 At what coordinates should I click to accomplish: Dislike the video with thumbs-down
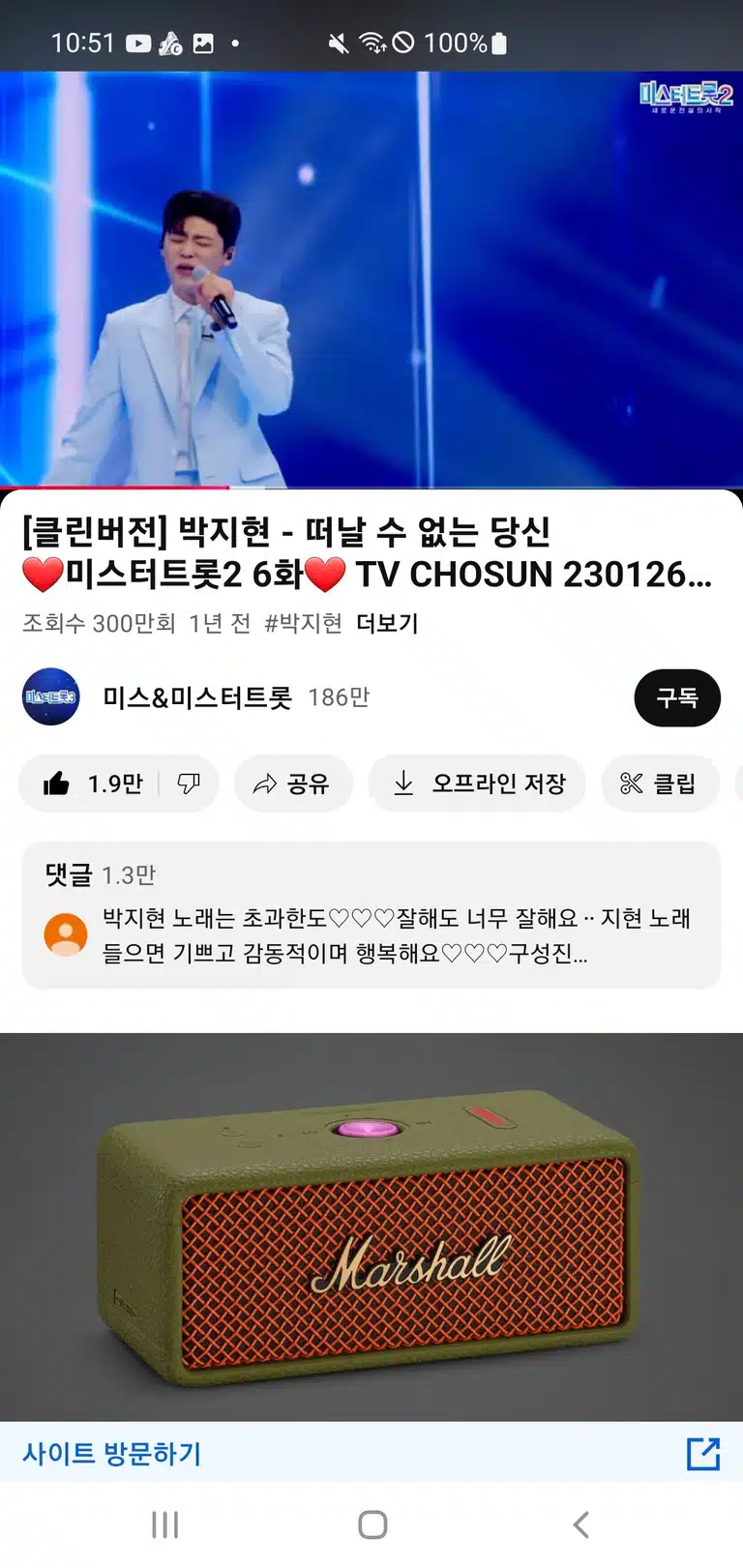(189, 784)
